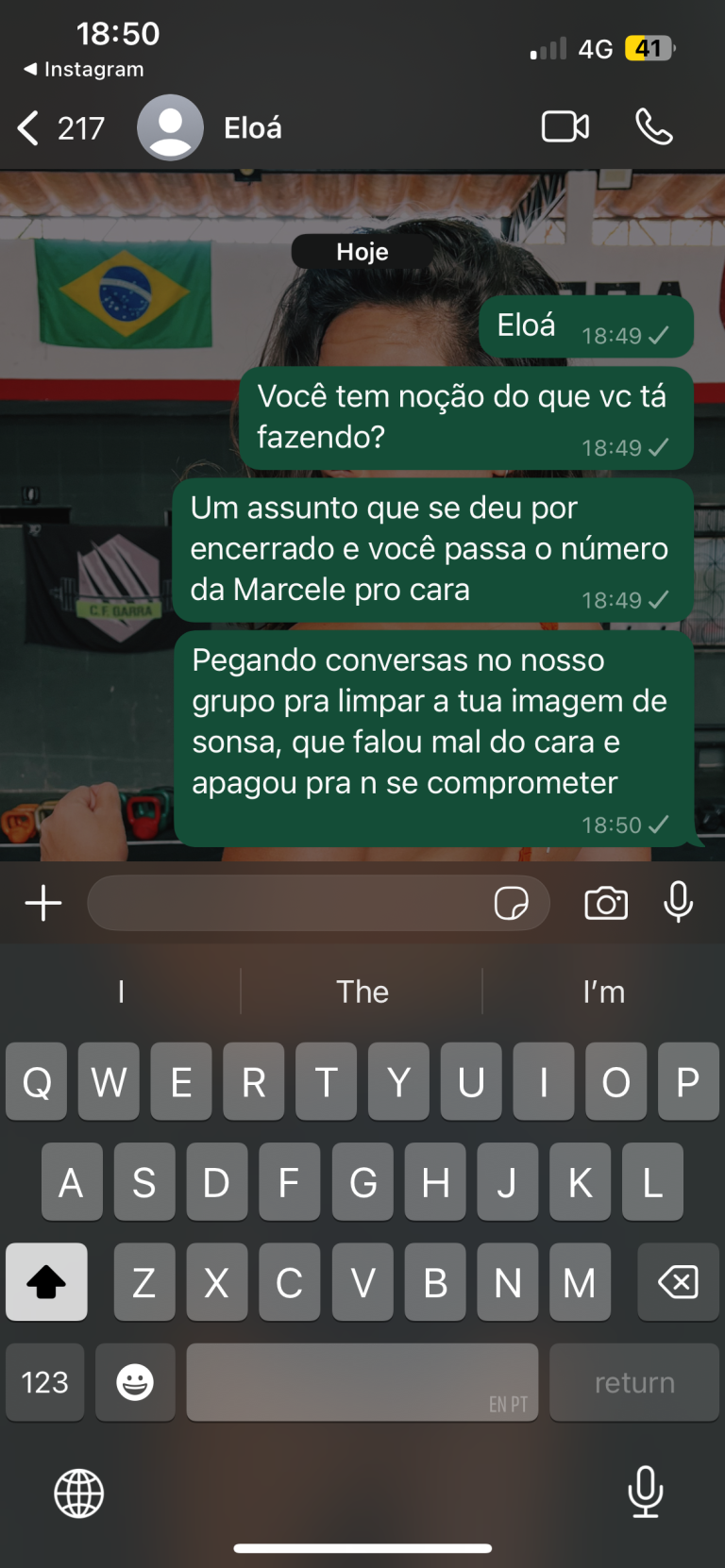
Task: Focus the message text field
Action: pyautogui.click(x=288, y=903)
